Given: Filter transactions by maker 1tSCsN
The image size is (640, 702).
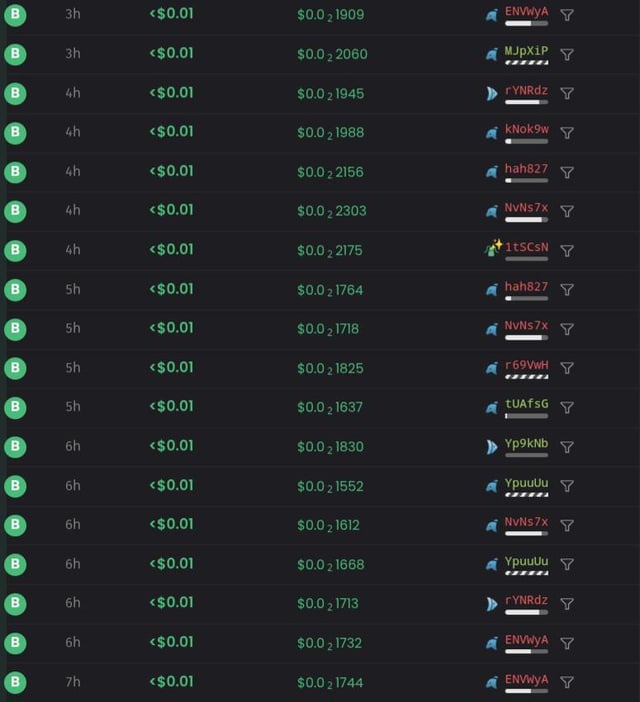Looking at the screenshot, I should pos(567,251).
